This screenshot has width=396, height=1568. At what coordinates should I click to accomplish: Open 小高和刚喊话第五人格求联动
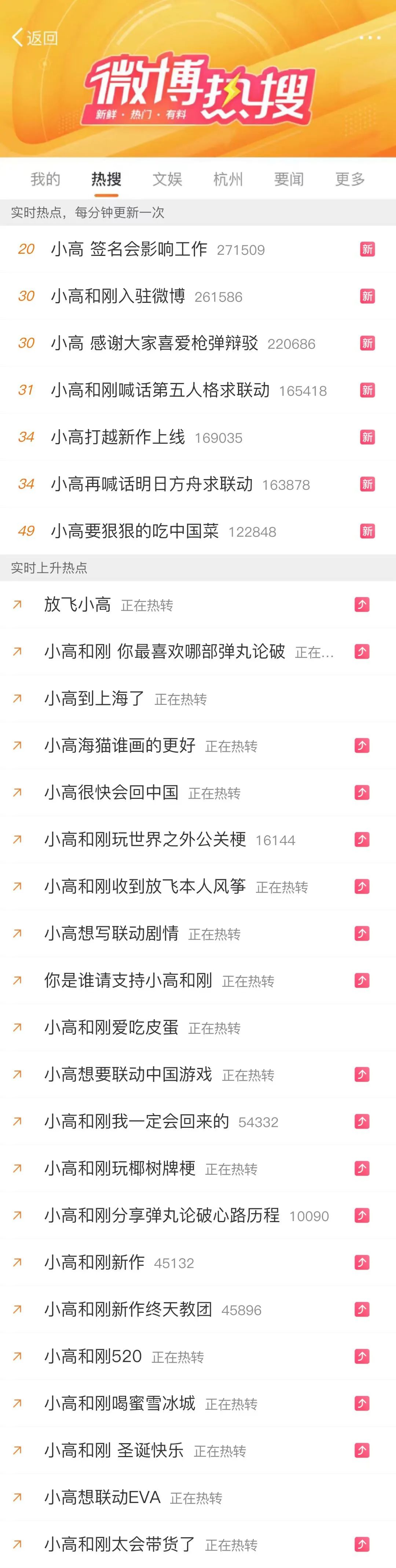coord(160,390)
